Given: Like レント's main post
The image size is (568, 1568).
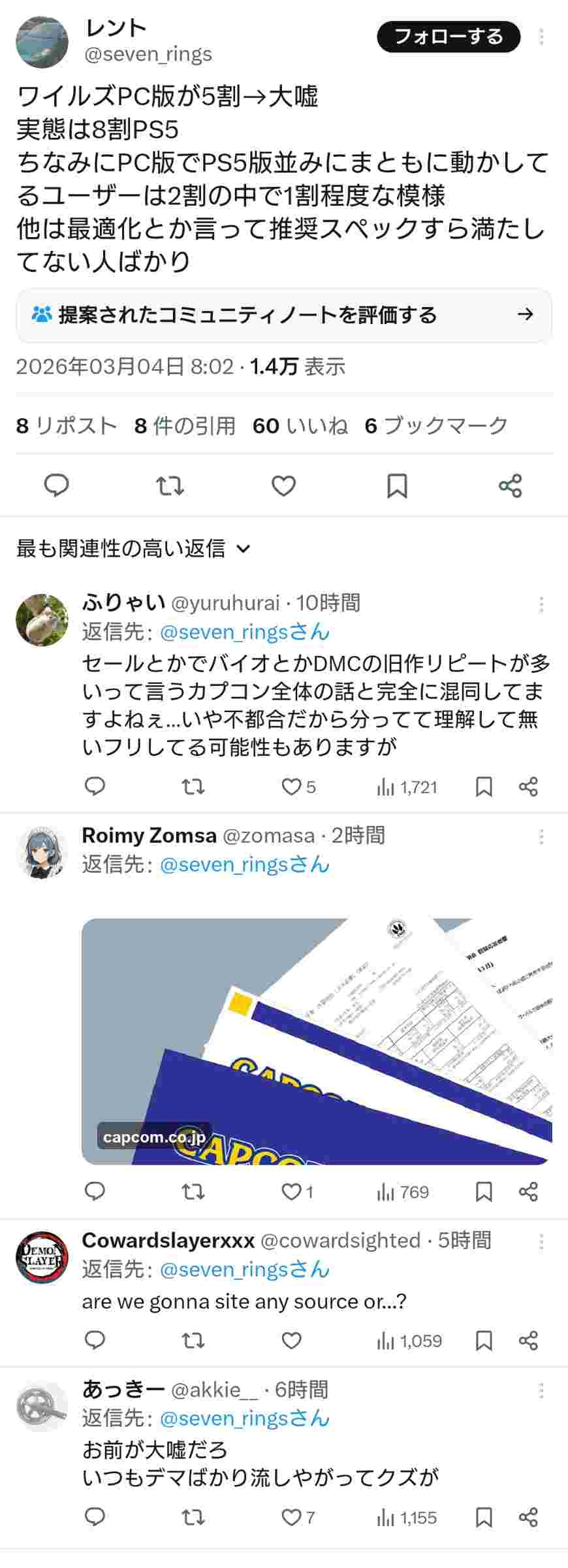Looking at the screenshot, I should coord(283,485).
